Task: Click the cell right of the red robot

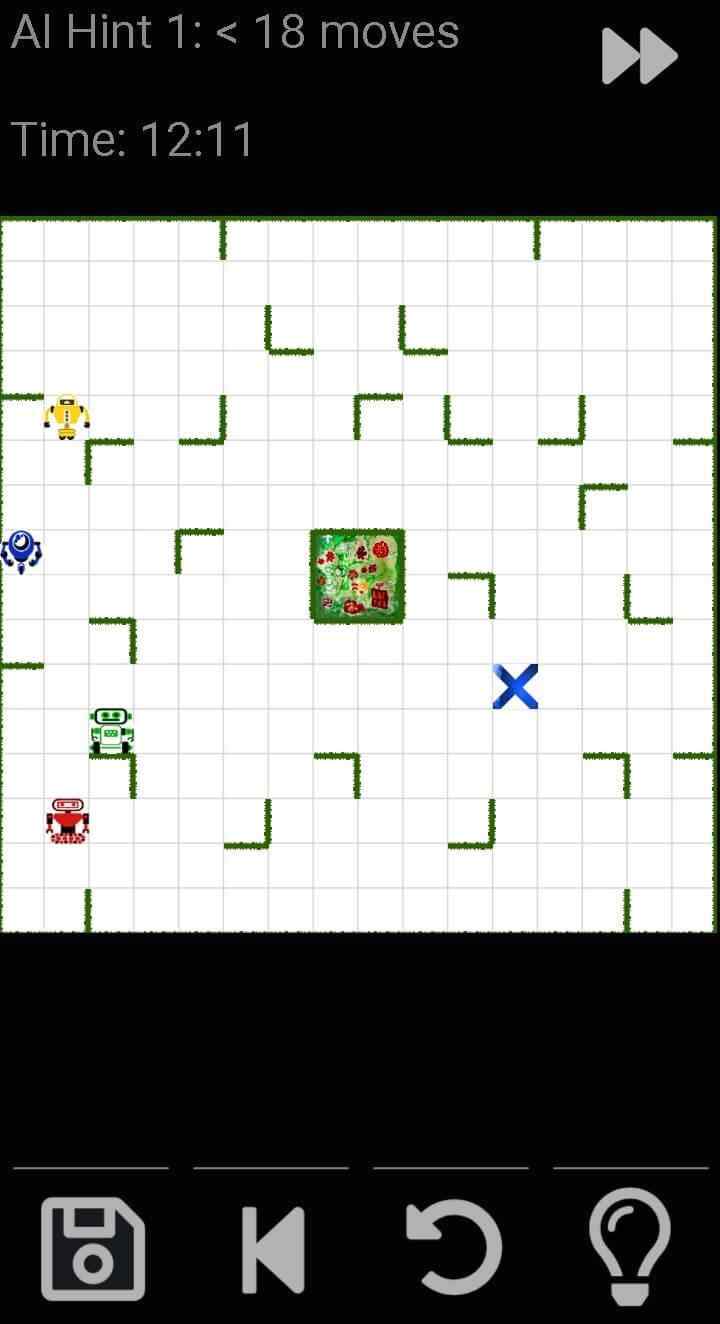Action: 110,822
